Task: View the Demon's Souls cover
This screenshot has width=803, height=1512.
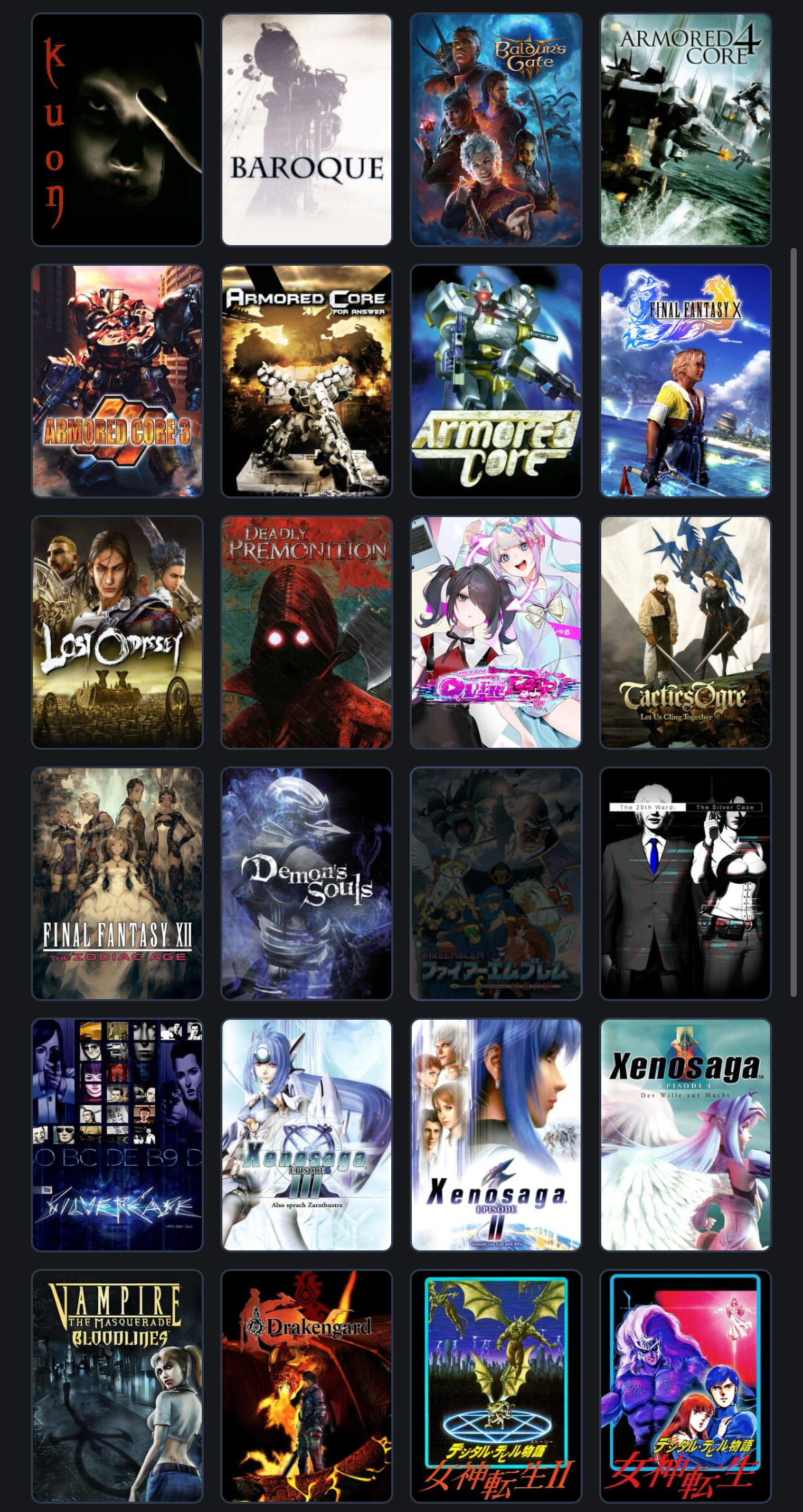Action: tap(307, 884)
